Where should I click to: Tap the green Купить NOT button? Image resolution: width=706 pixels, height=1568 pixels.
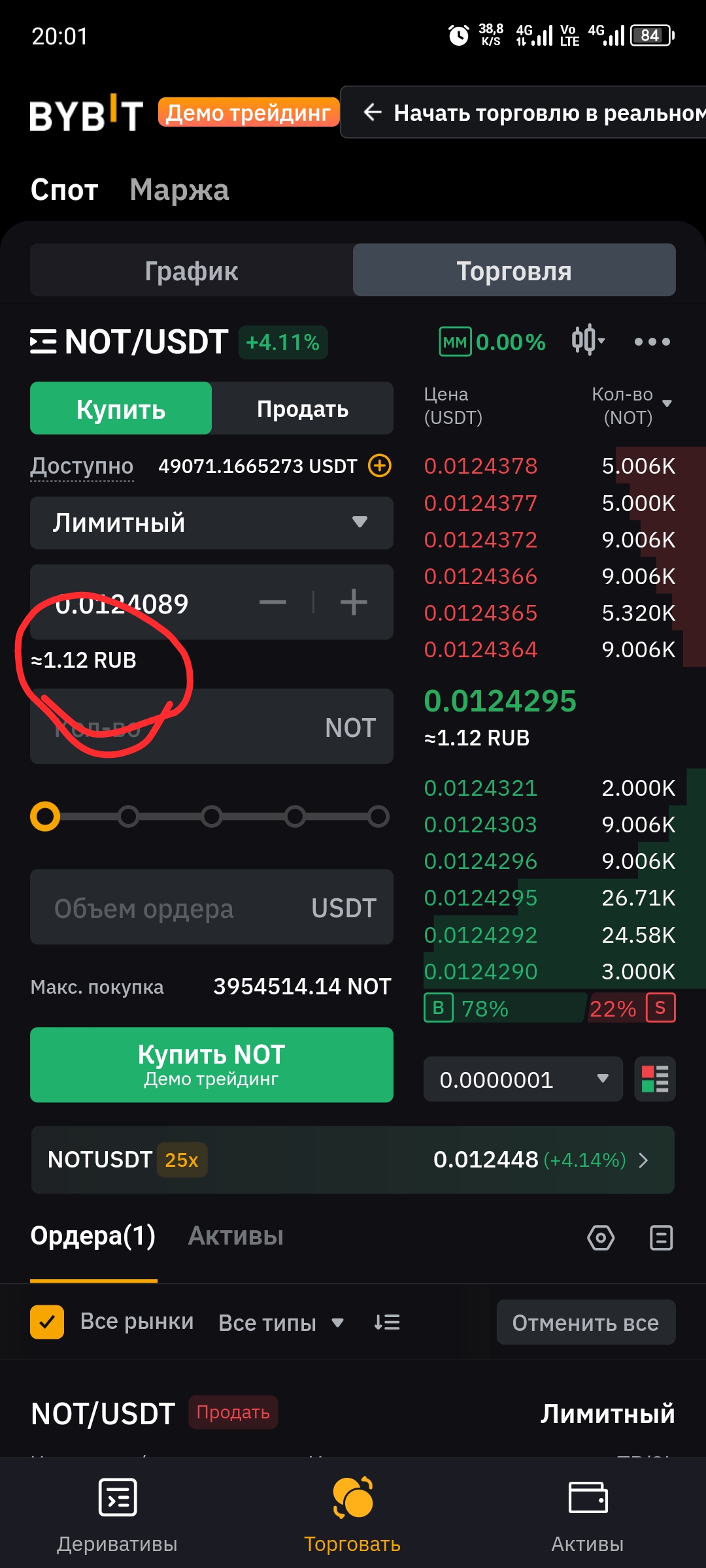[211, 1064]
